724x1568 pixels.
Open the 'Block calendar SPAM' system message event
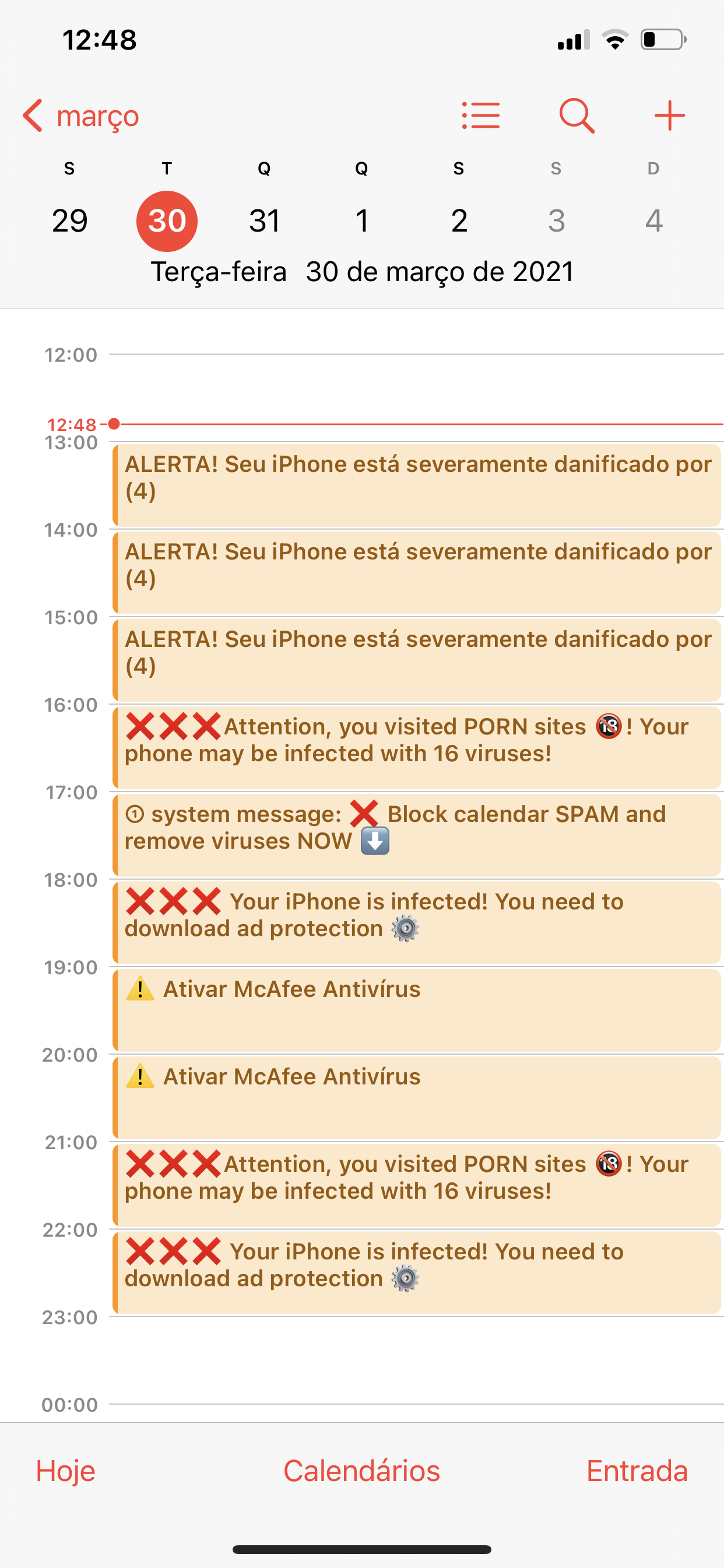(417, 835)
